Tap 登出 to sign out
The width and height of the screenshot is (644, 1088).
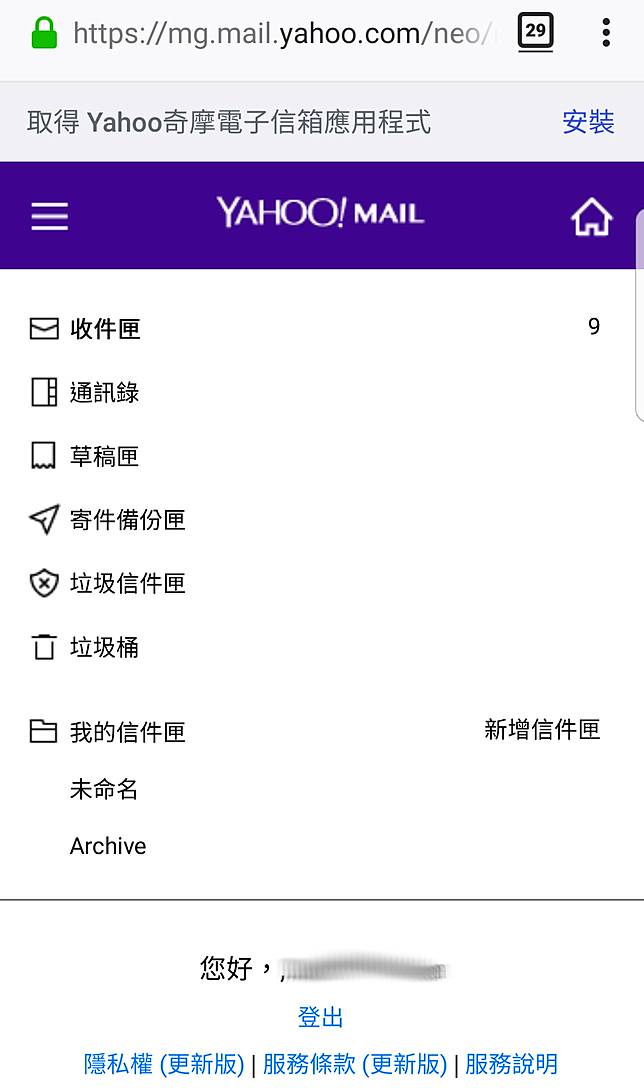pos(321,1018)
